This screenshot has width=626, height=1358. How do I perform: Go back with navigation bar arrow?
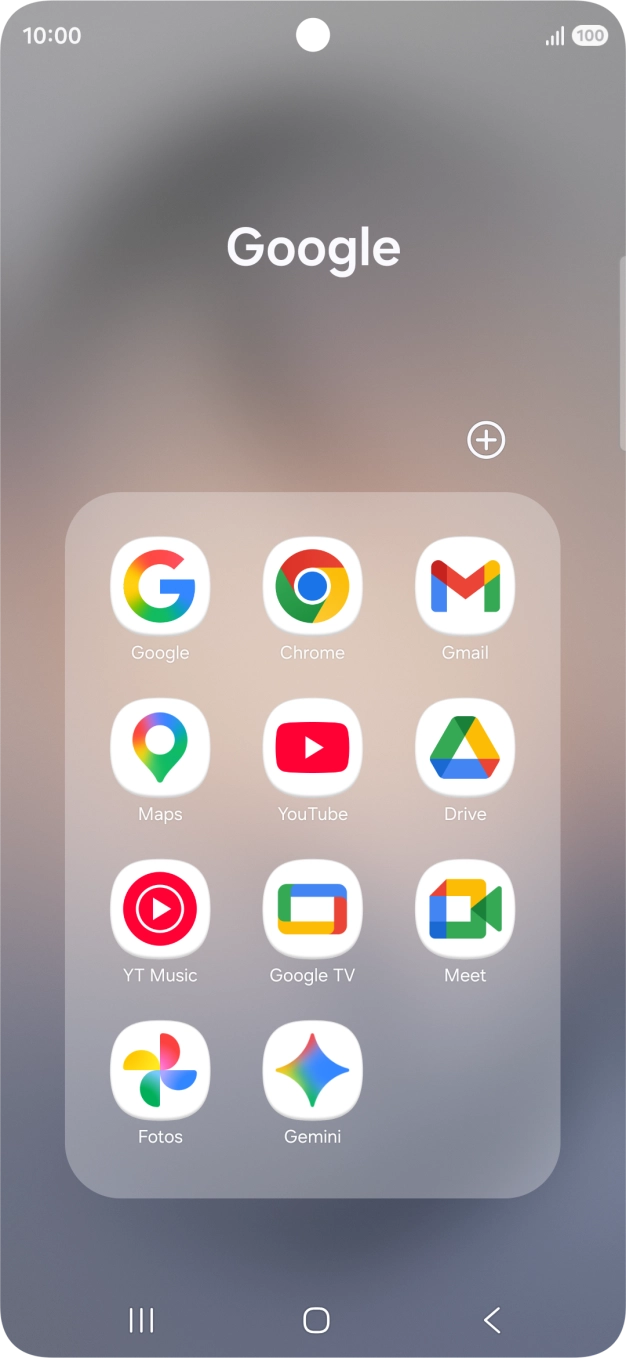click(491, 1320)
